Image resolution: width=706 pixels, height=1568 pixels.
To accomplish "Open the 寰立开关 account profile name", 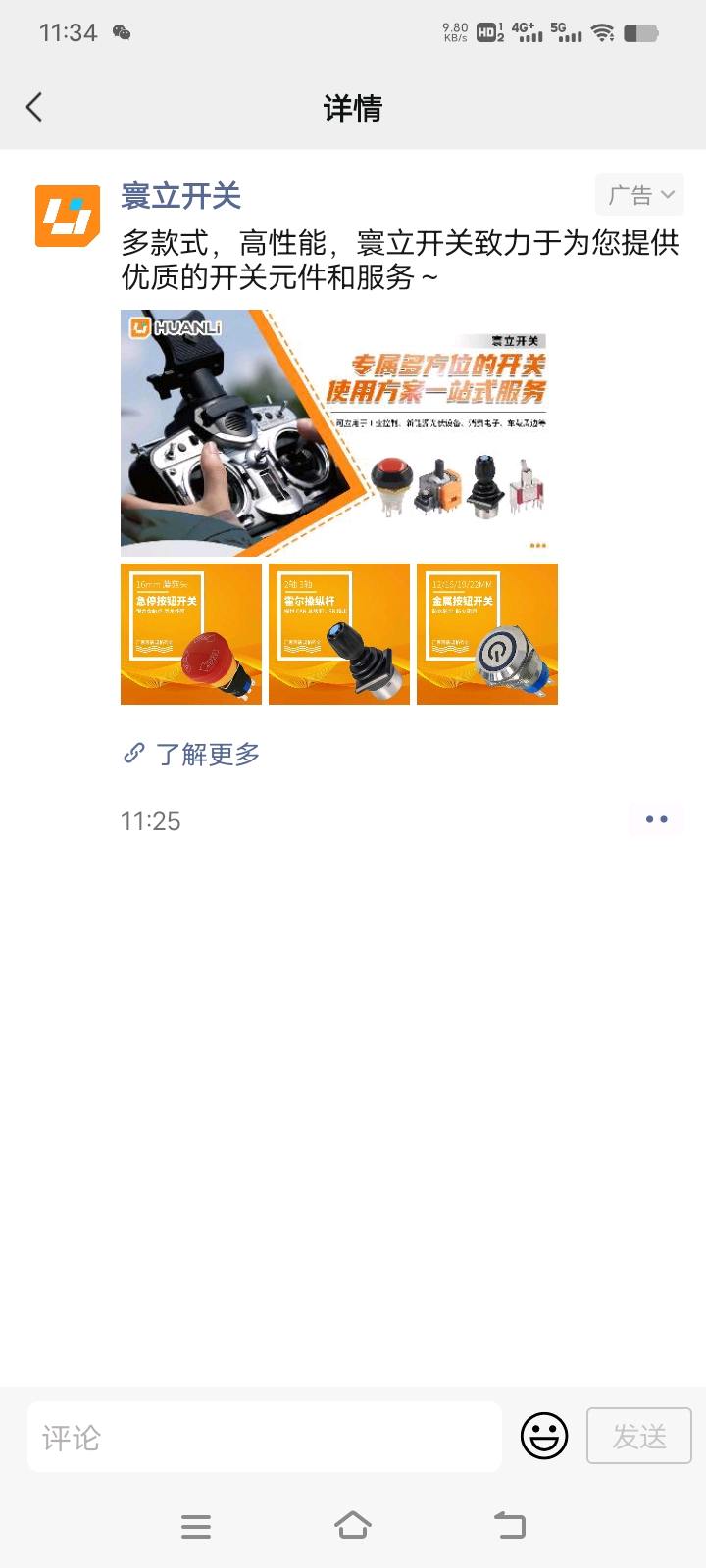I will click(x=181, y=196).
